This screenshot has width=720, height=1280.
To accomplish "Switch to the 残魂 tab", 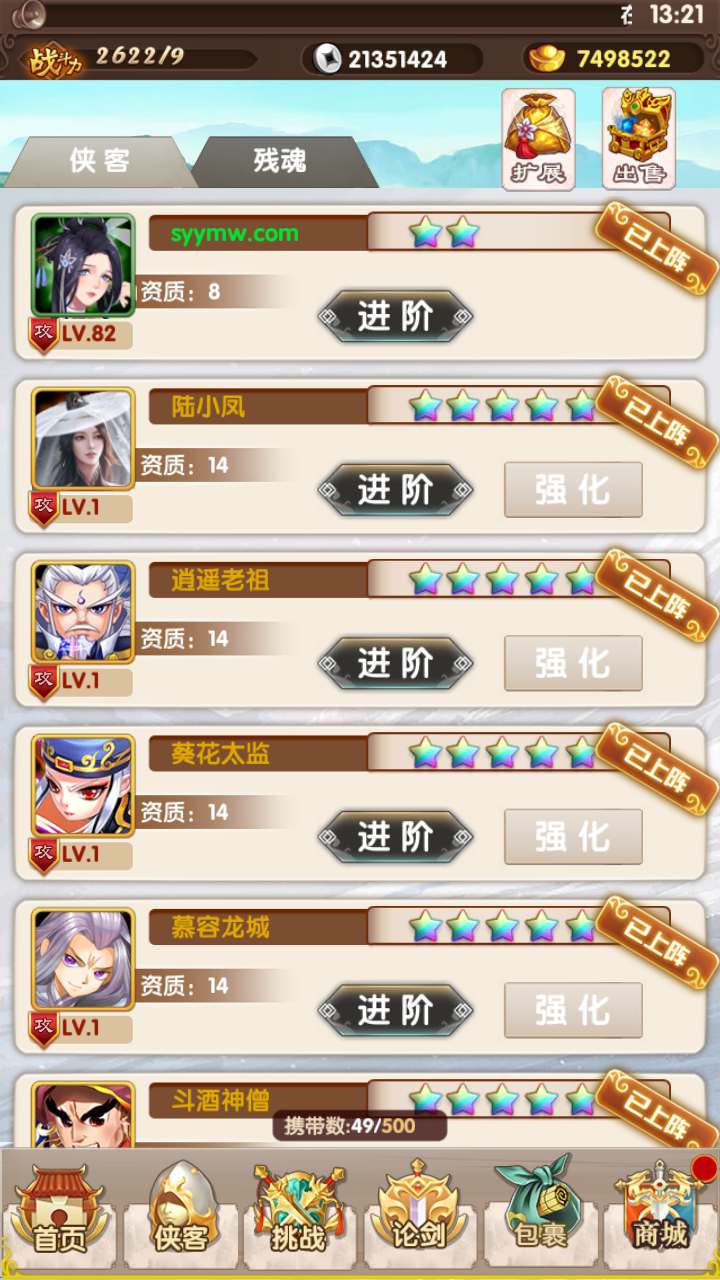I will (x=279, y=161).
